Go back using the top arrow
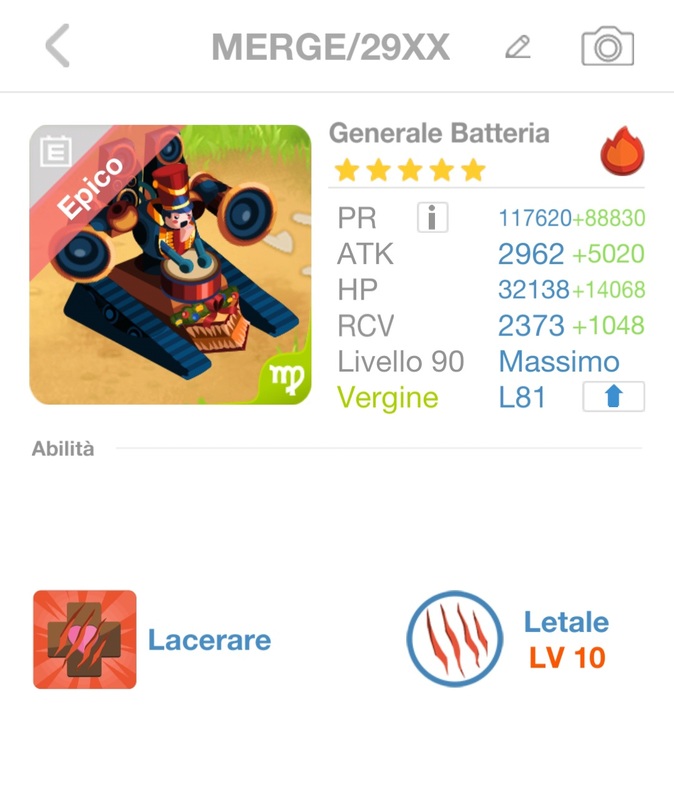This screenshot has height=800, width=674. click(x=58, y=47)
